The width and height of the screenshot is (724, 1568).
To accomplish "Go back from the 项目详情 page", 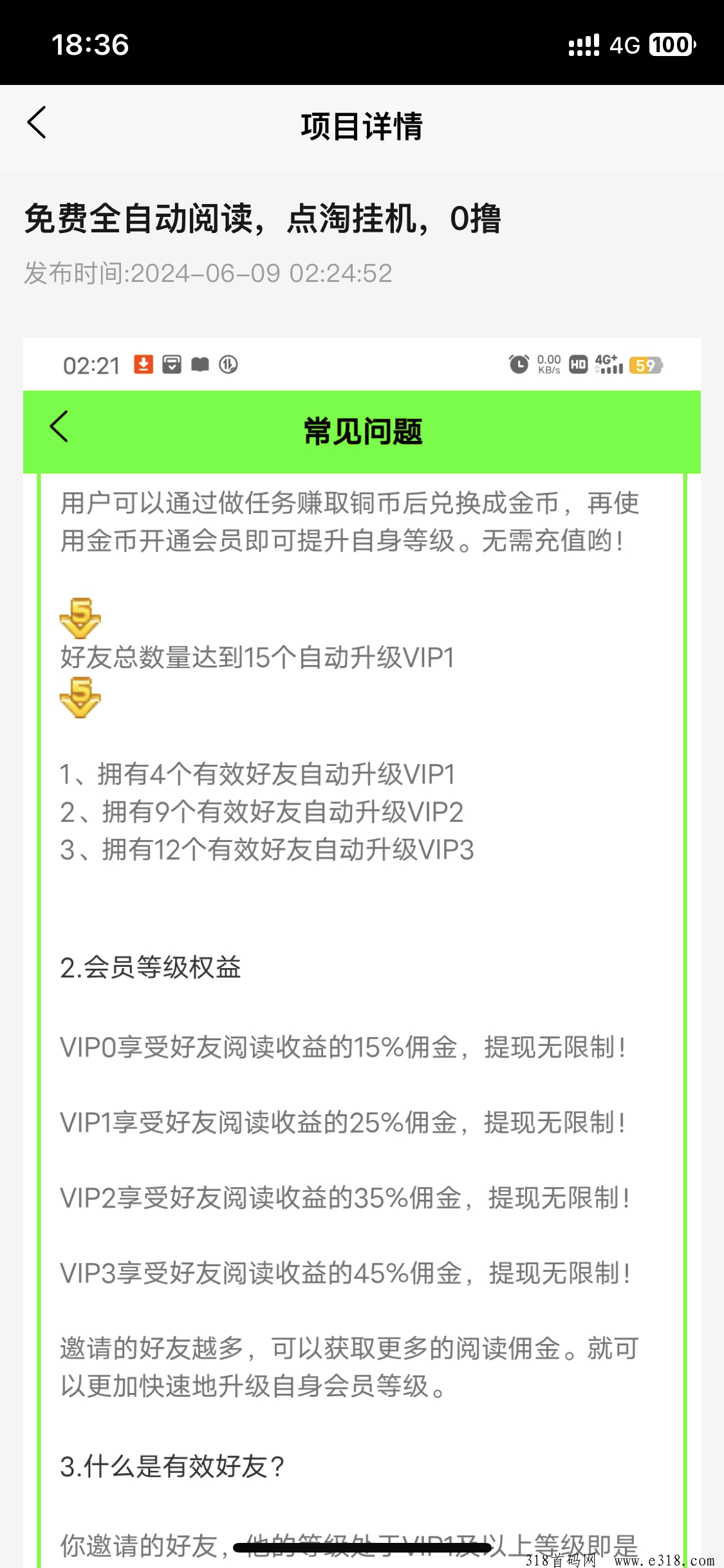I will pos(37,123).
